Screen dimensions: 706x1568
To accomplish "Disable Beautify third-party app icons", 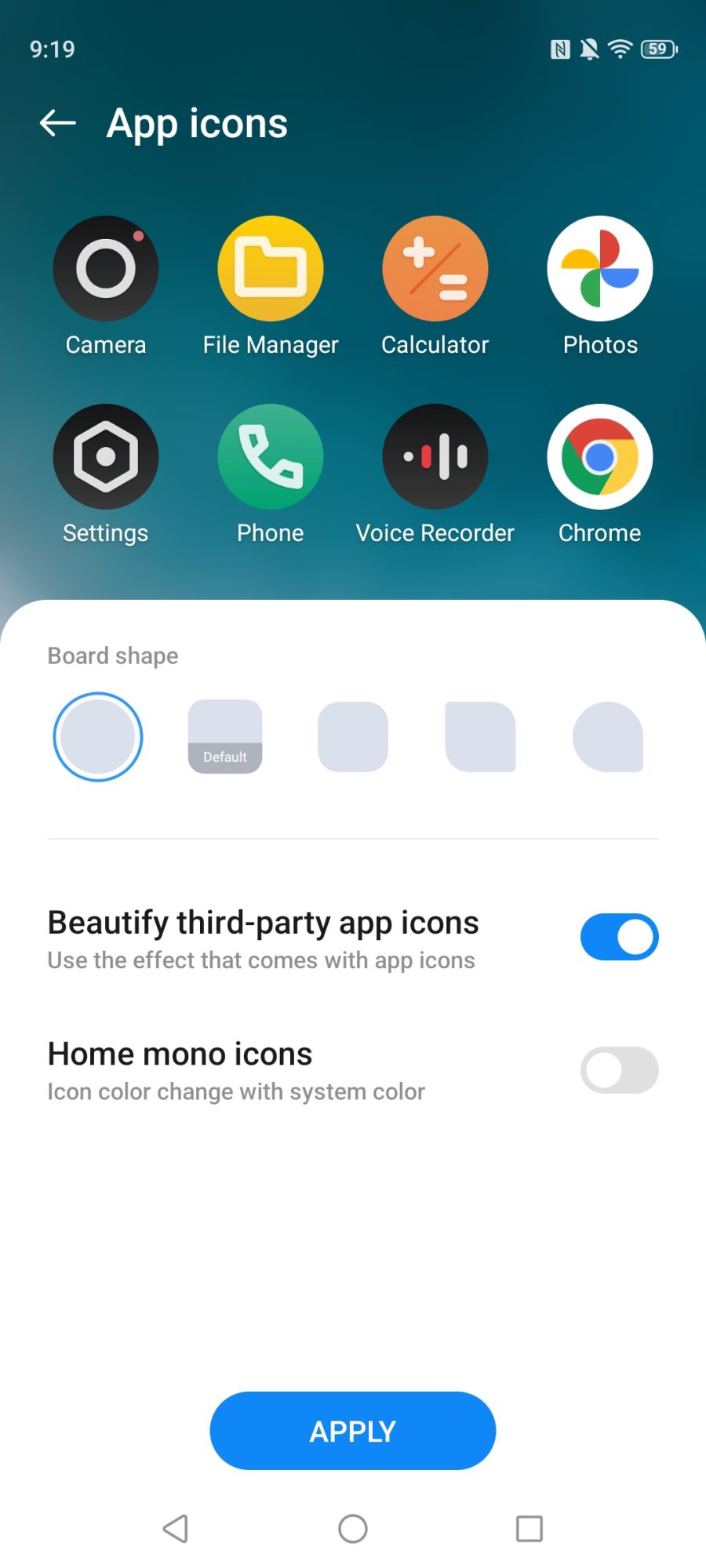I will coord(619,937).
